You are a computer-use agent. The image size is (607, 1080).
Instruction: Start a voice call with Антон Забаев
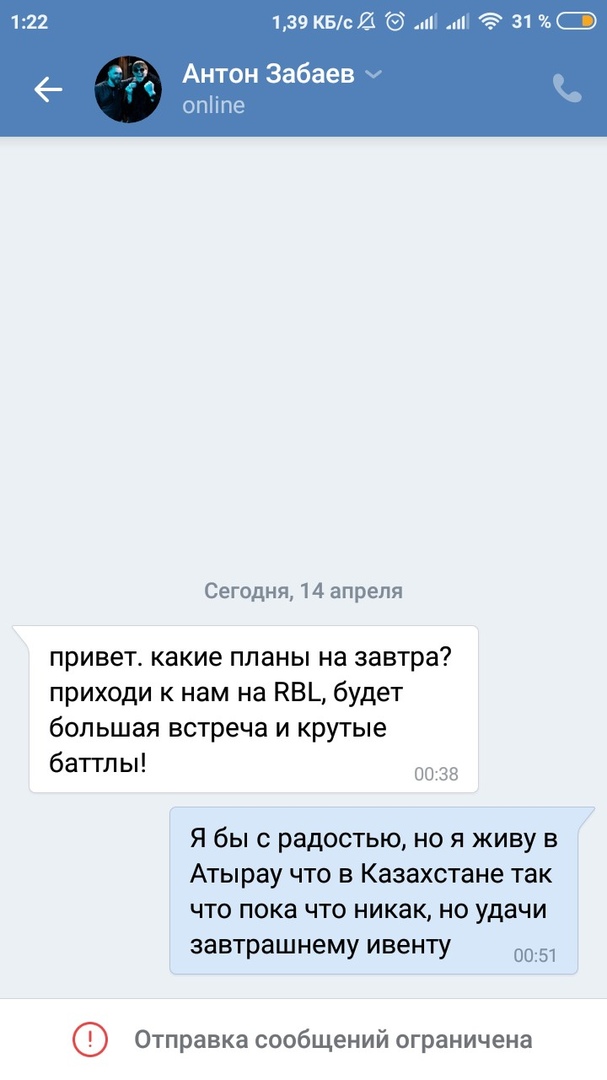pyautogui.click(x=567, y=89)
